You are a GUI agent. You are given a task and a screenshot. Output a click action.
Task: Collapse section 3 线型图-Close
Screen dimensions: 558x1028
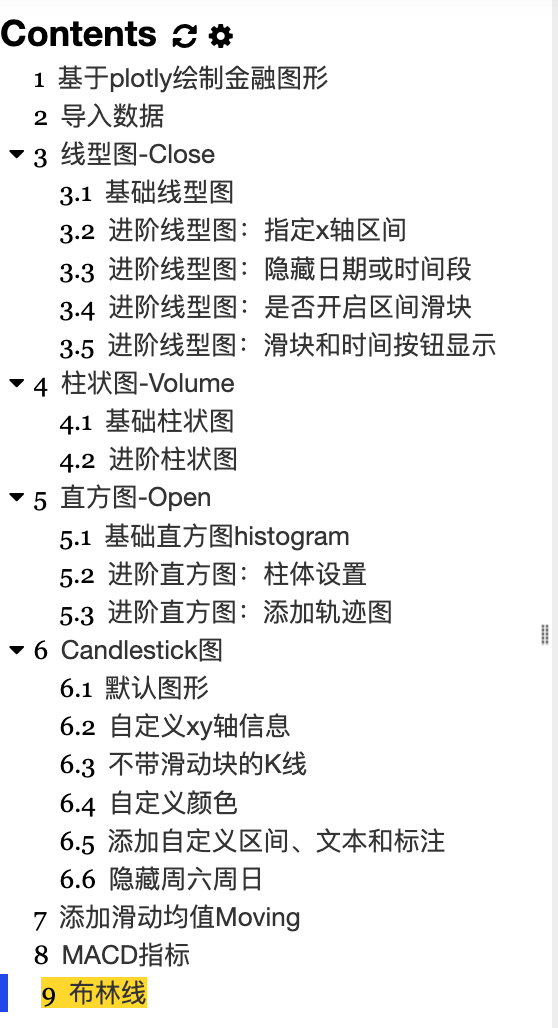point(16,154)
